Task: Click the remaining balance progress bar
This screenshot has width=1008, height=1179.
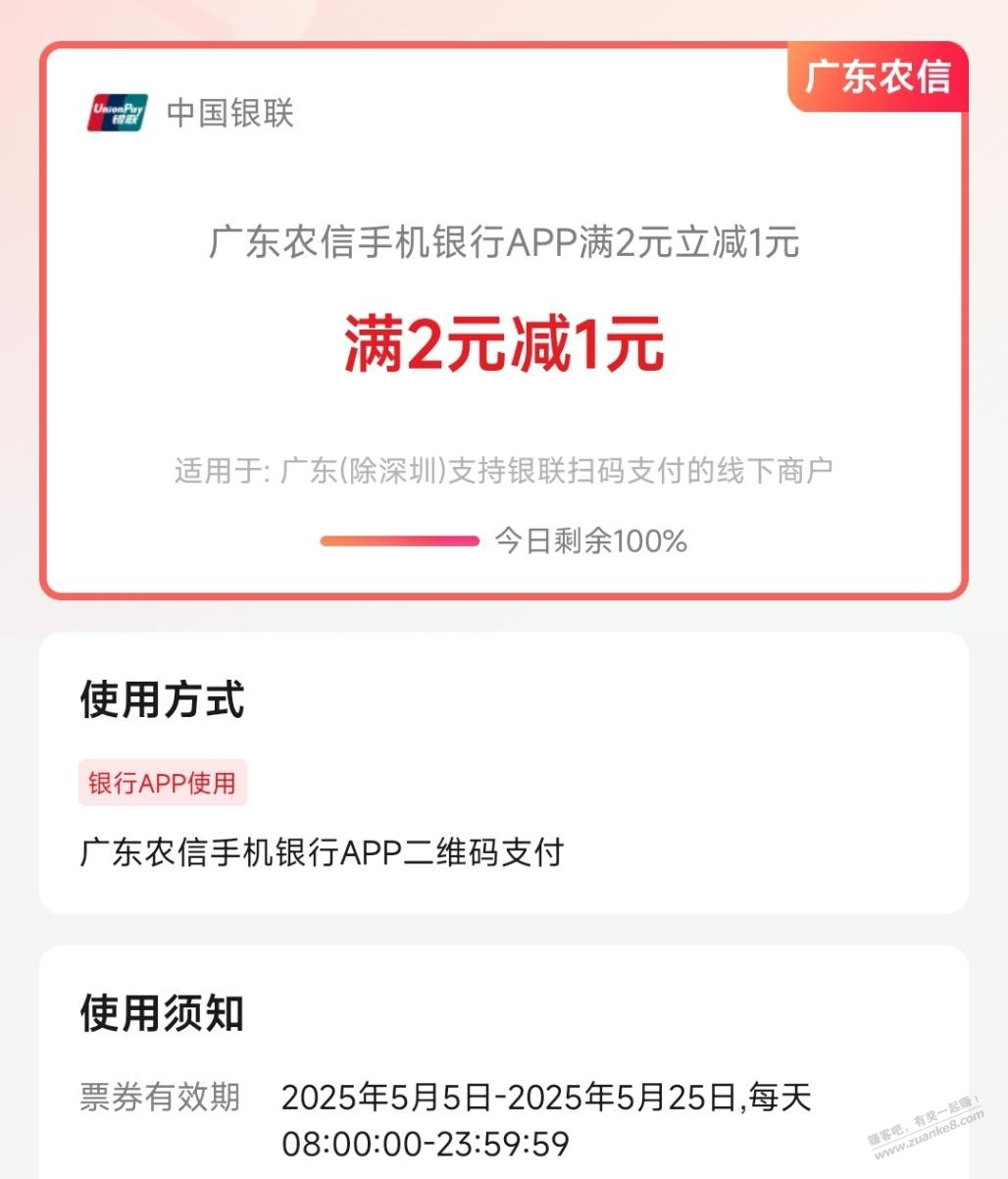Action: point(400,538)
